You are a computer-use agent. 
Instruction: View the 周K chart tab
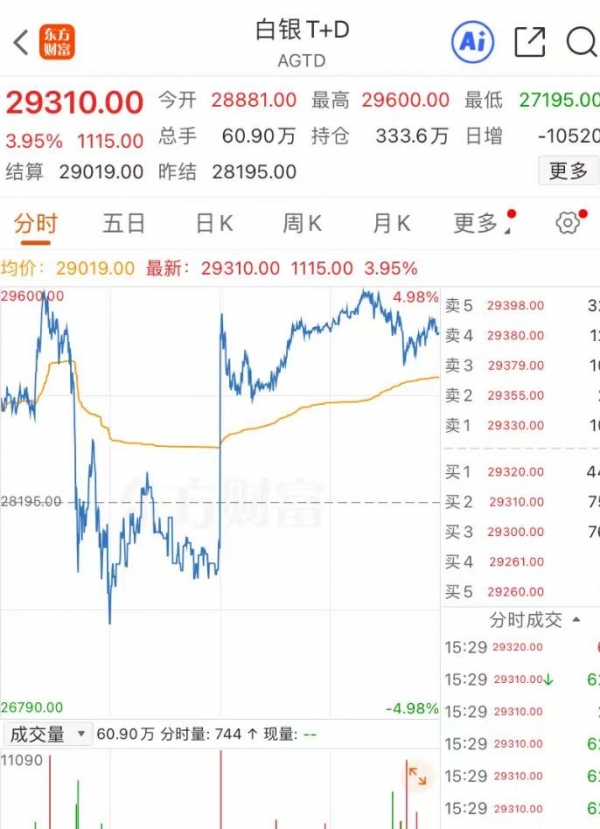(301, 223)
